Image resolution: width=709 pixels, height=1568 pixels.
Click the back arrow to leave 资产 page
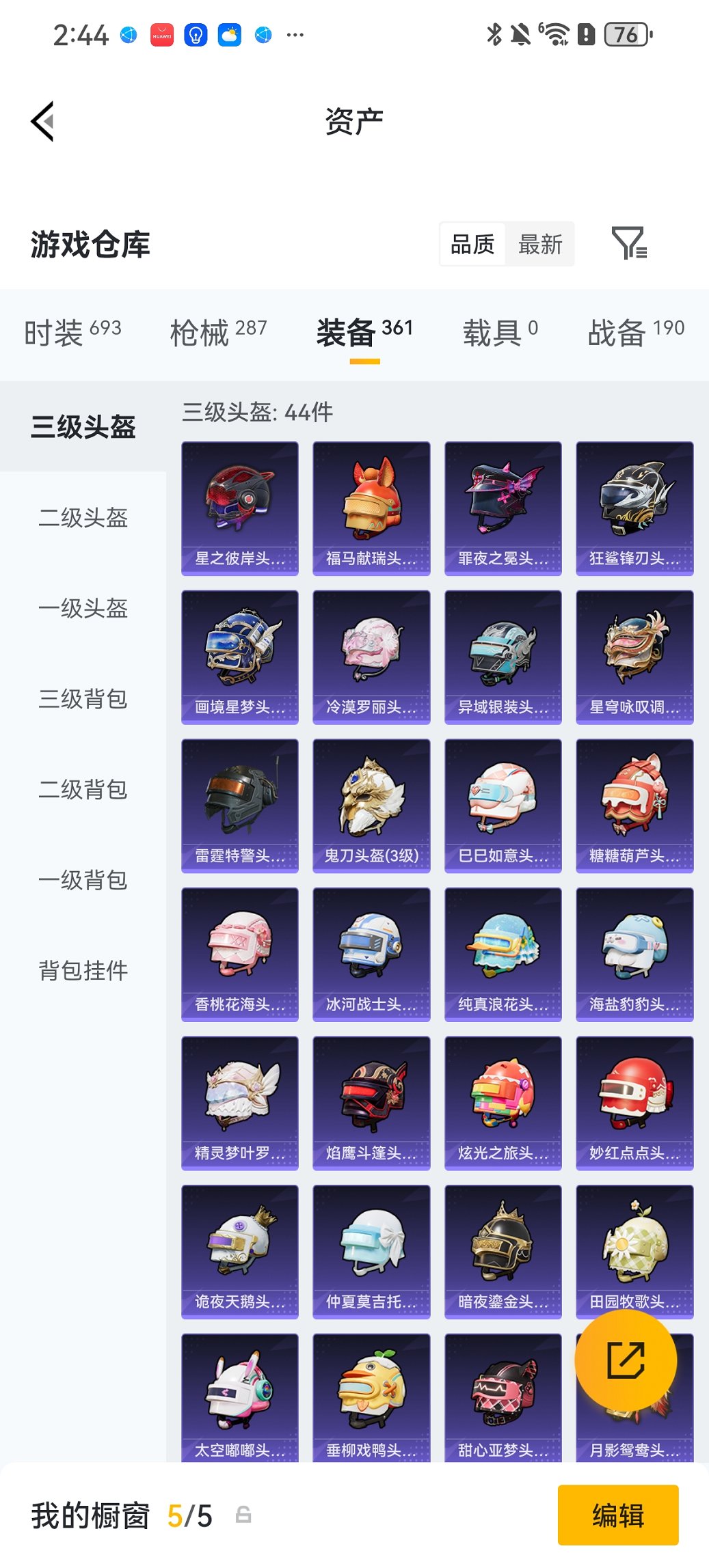42,121
